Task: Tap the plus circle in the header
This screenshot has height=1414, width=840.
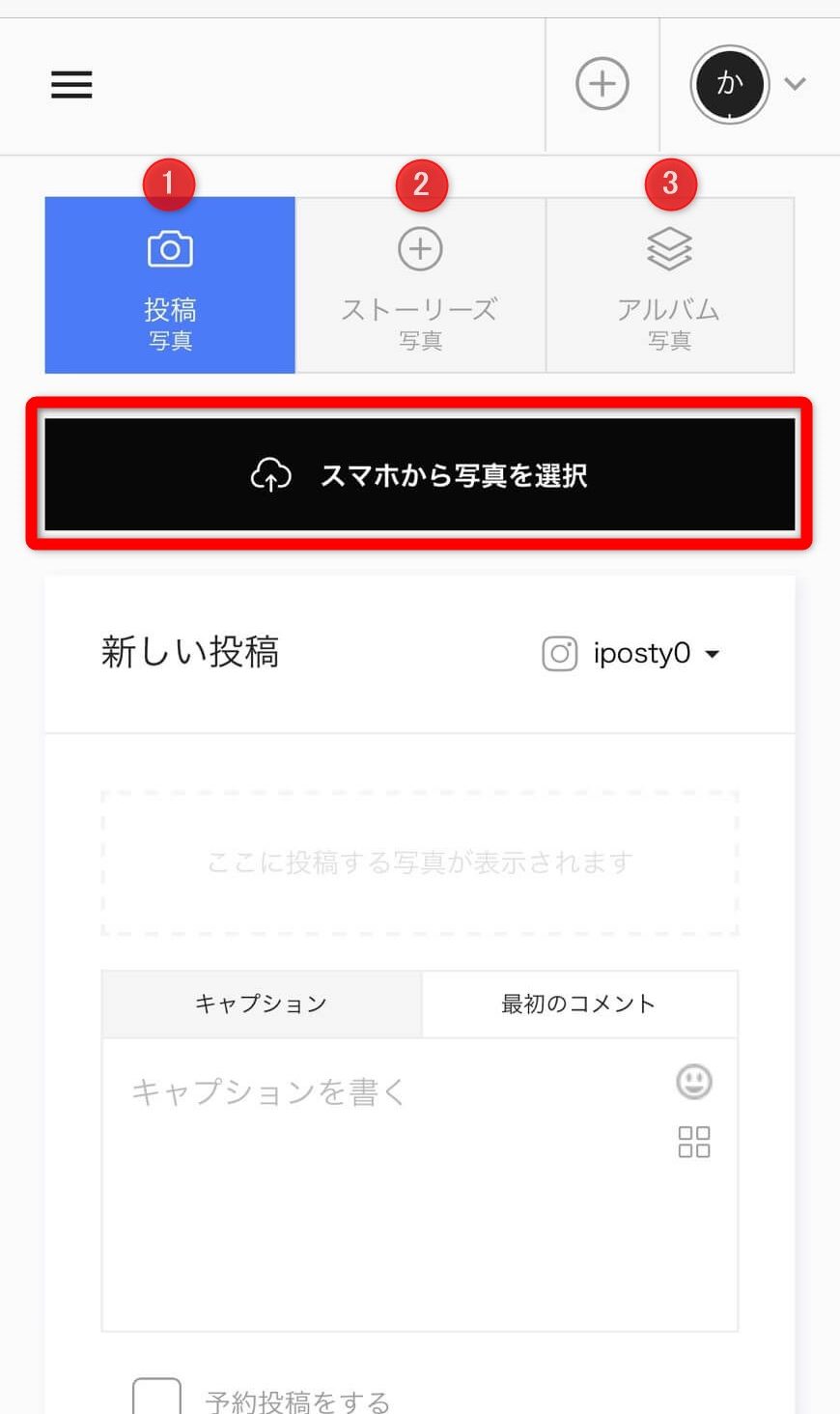Action: coord(602,84)
